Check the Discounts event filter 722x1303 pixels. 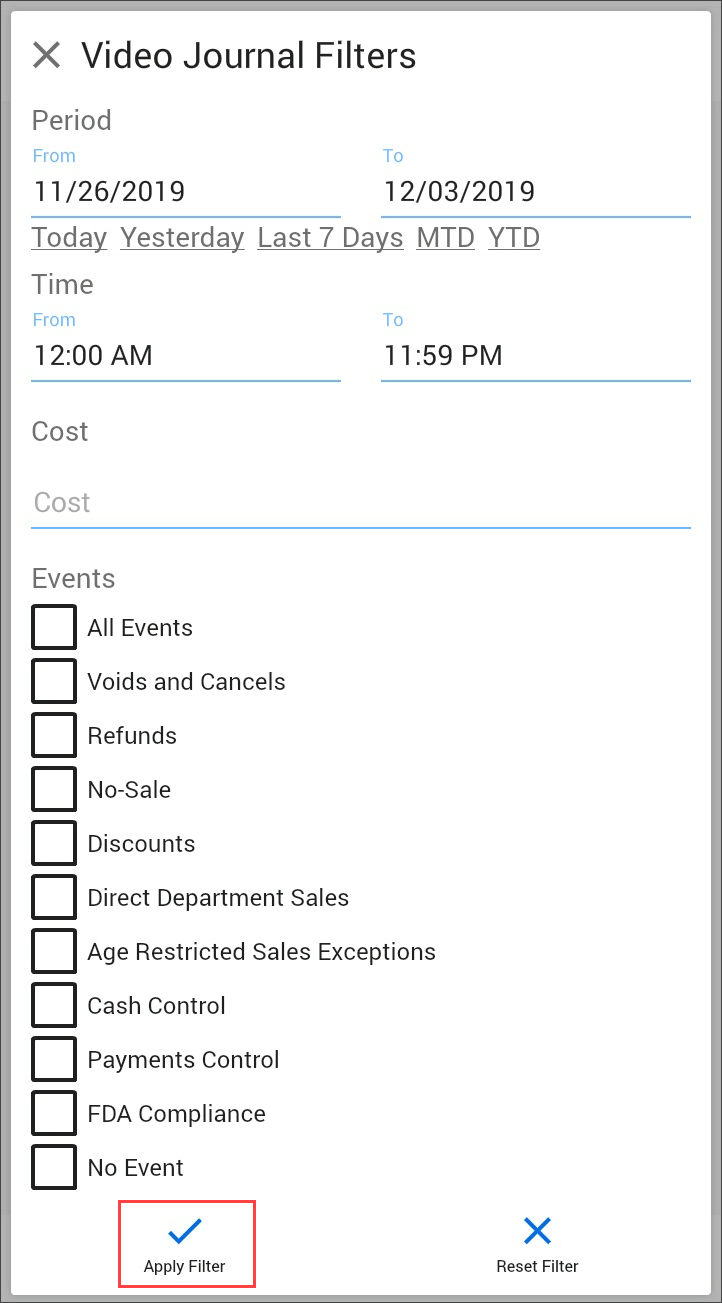pyautogui.click(x=54, y=843)
